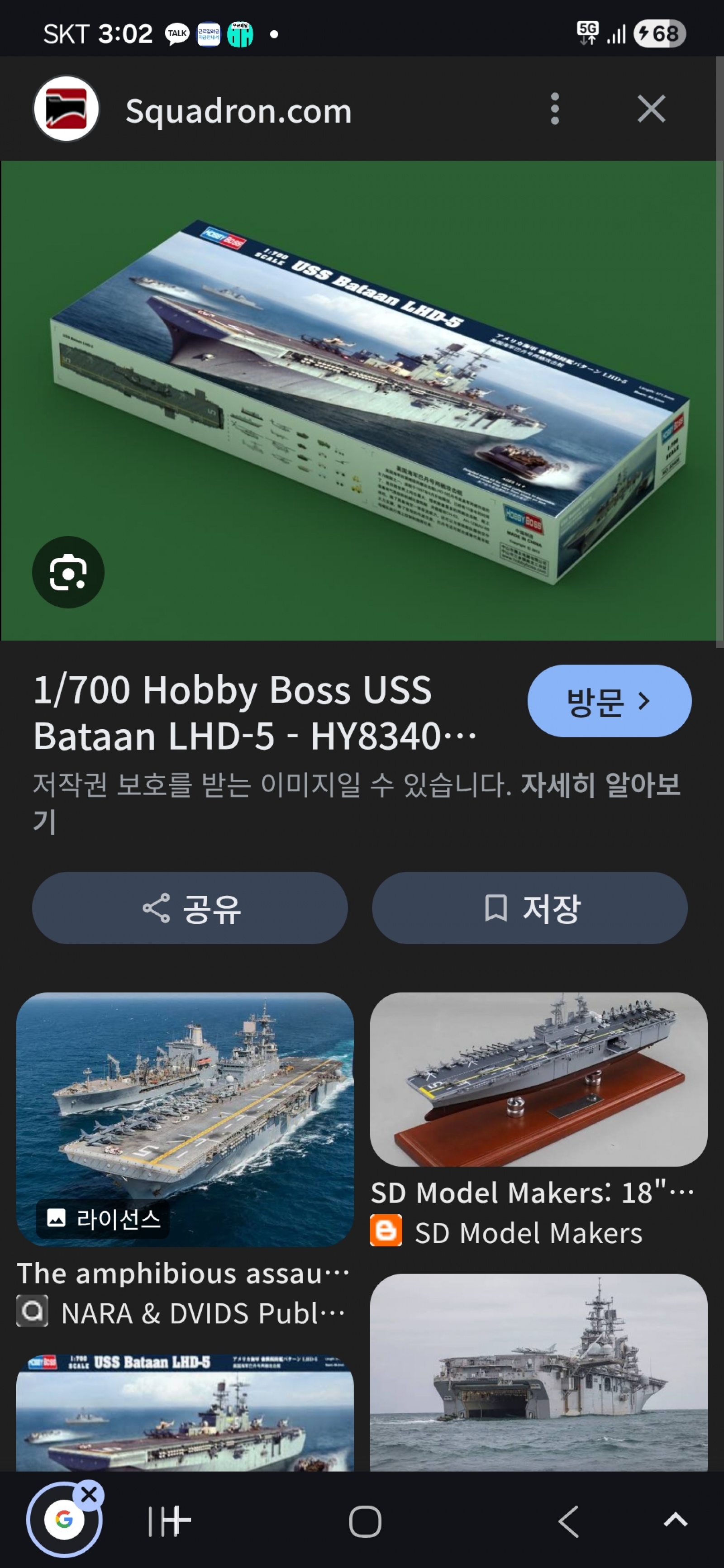Viewport: 724px width, 1568px height.
Task: Dismiss the floating Google bubble
Action: coord(89,1494)
